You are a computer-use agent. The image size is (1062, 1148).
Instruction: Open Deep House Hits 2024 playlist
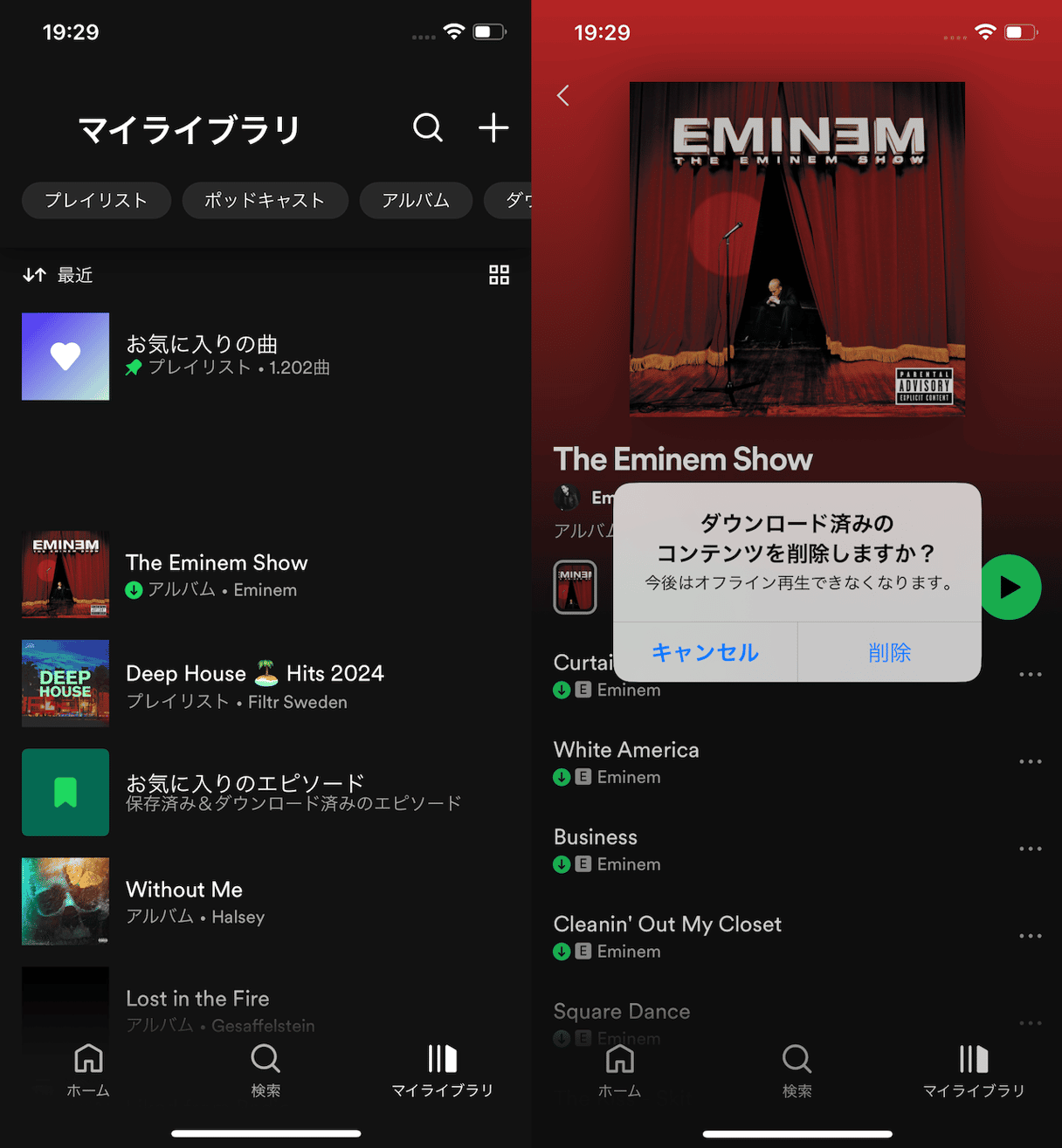pos(254,684)
